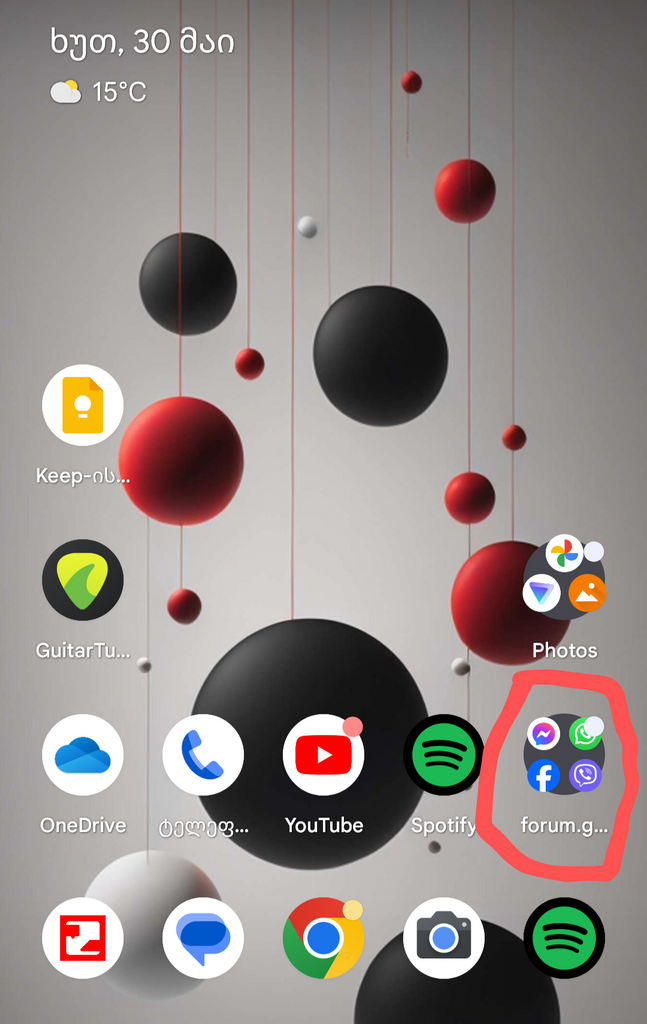The height and width of the screenshot is (1024, 647).
Task: Open the unlabeled Spotify icon in dock
Action: [564, 938]
